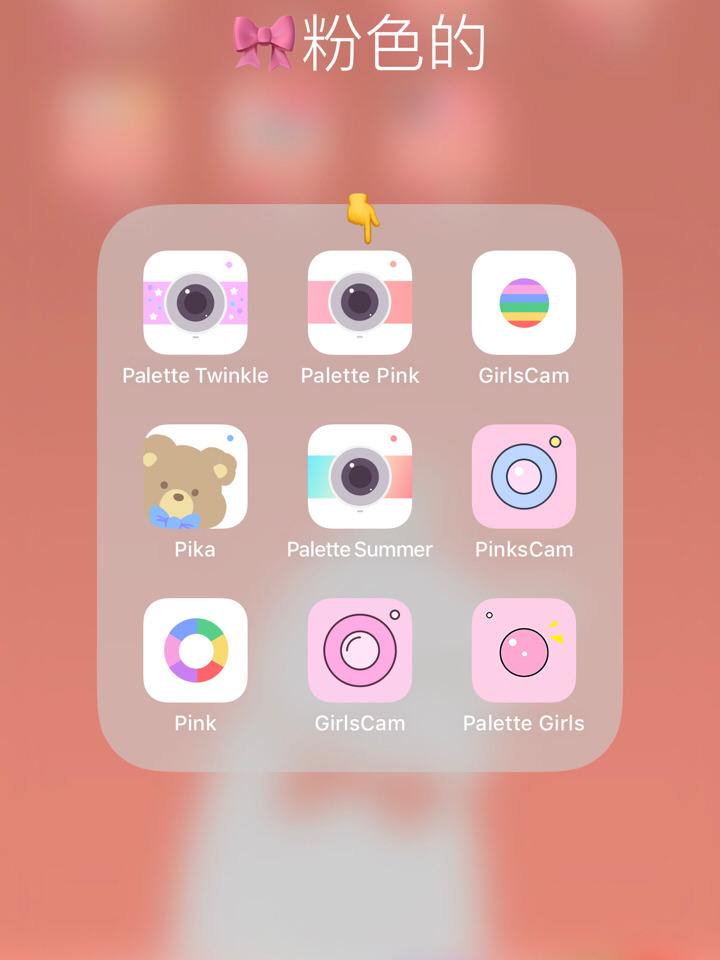Launch the Palette Summer app
Image resolution: width=720 pixels, height=960 pixels.
360,476
